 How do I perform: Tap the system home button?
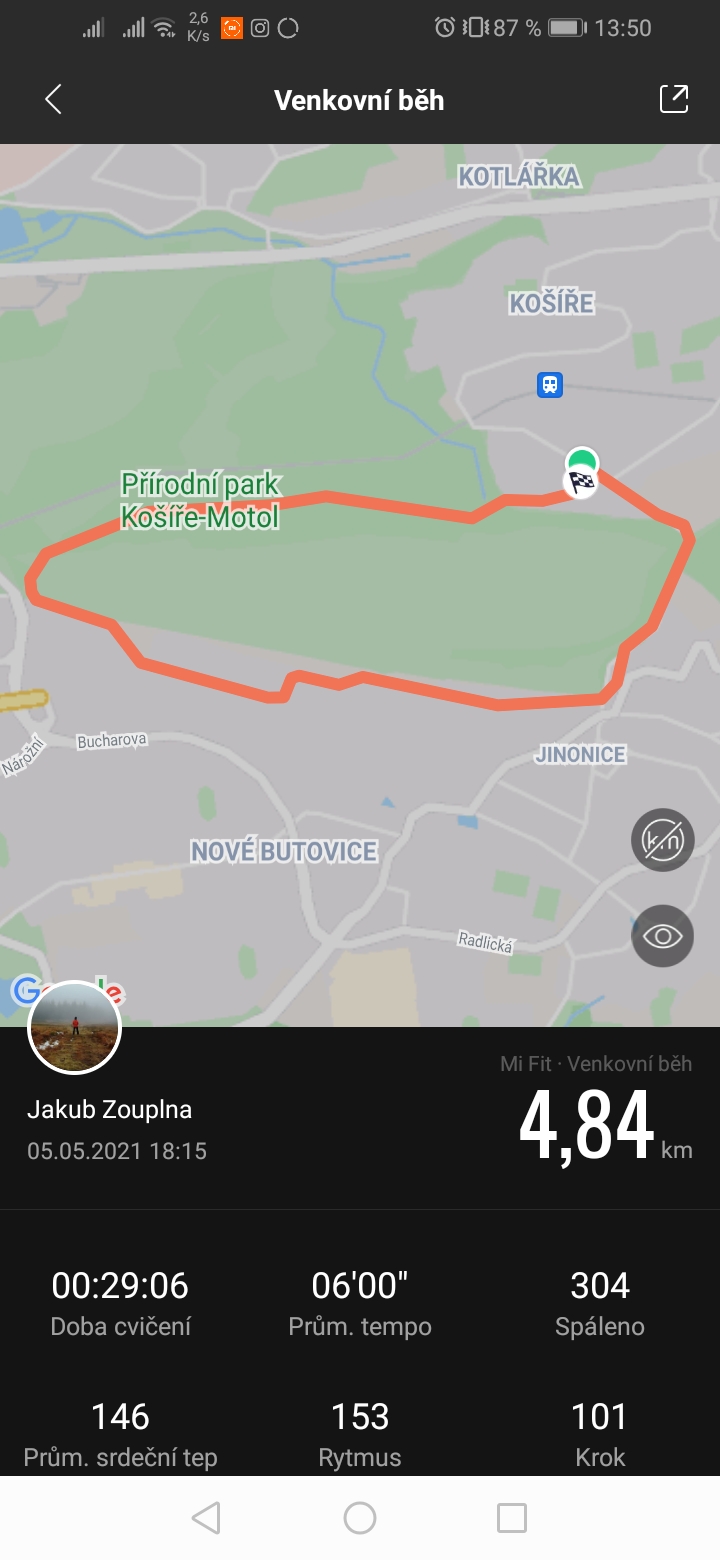pyautogui.click(x=360, y=1518)
